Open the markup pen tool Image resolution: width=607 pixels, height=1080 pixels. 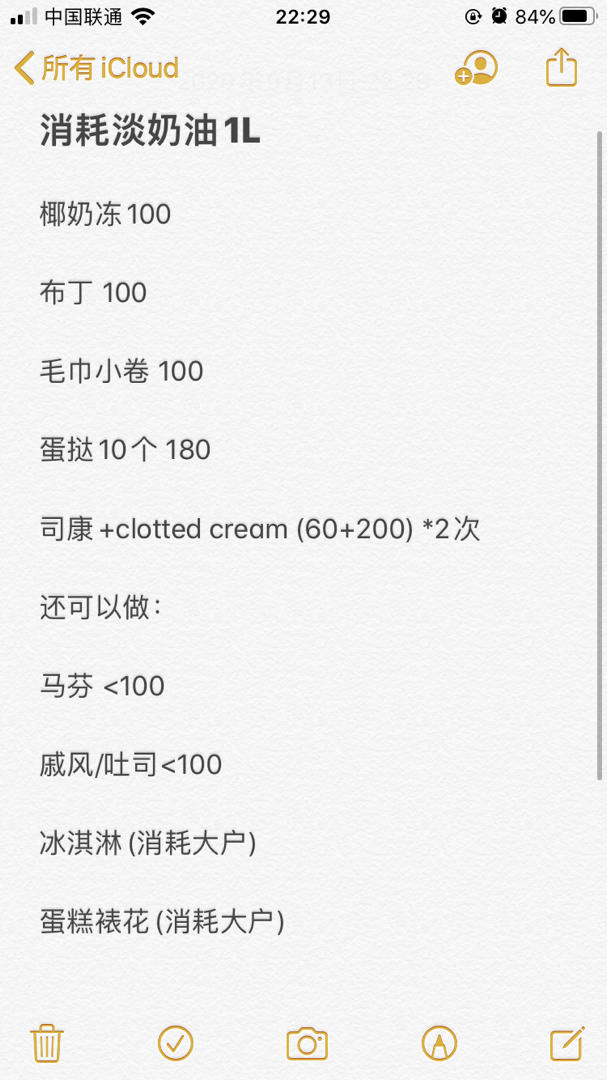(x=437, y=1042)
